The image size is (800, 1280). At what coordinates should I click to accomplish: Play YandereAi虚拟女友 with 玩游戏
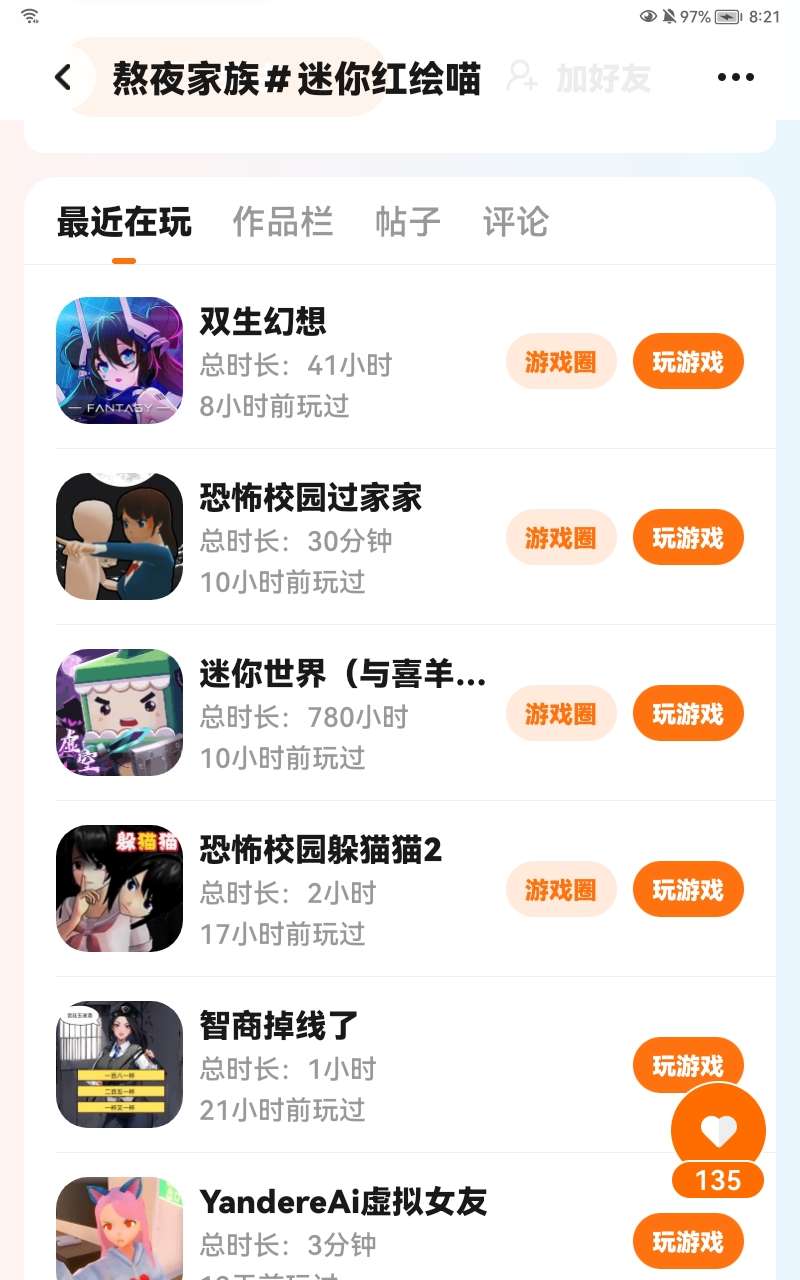tap(688, 1241)
